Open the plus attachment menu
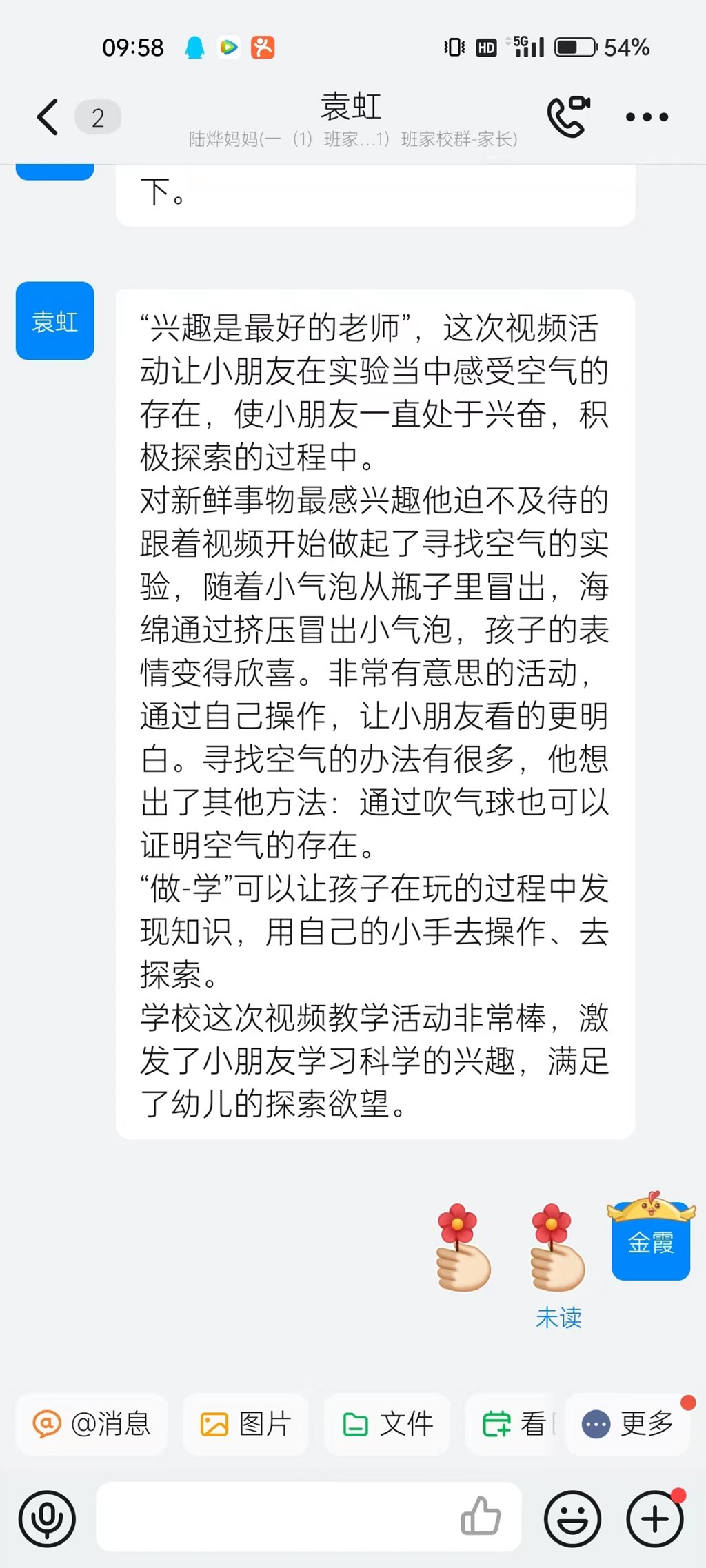The image size is (706, 1568). [655, 1518]
